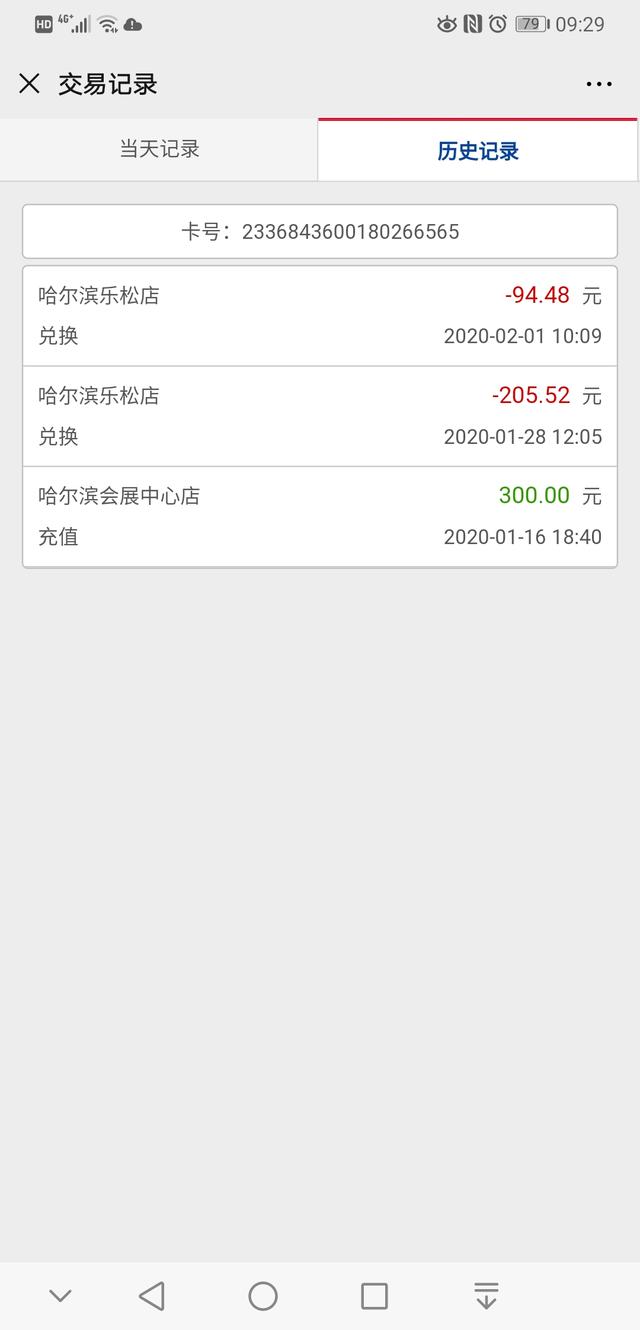Image resolution: width=640 pixels, height=1330 pixels.
Task: Hide the navigation bar with the chevron
Action: [60, 1296]
